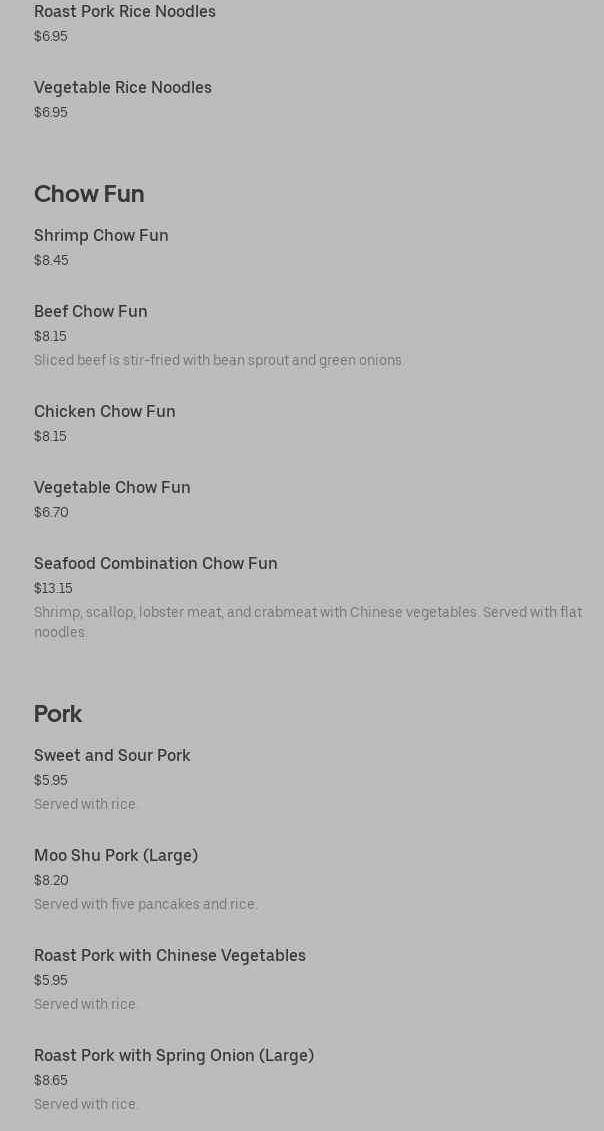Screen dimensions: 604x1131
Task: Open Moo Shu Pork (Large)
Action: click(x=116, y=856)
